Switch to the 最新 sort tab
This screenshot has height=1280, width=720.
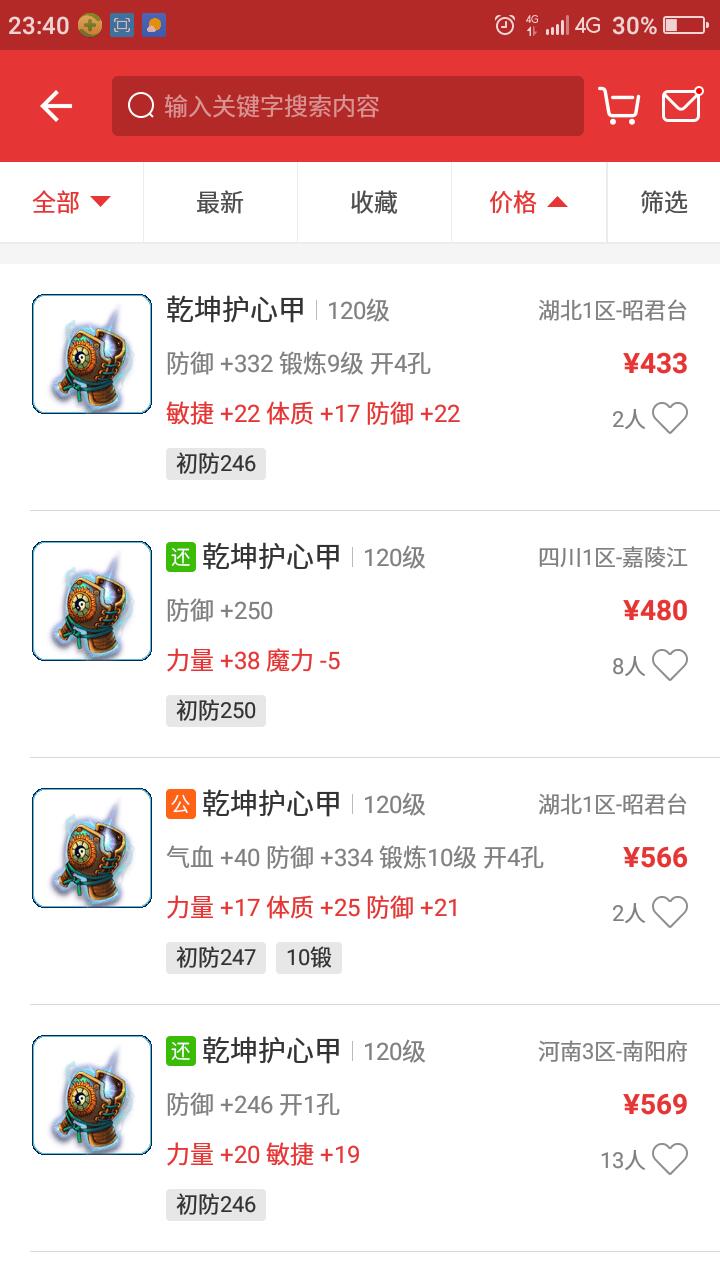tap(220, 203)
